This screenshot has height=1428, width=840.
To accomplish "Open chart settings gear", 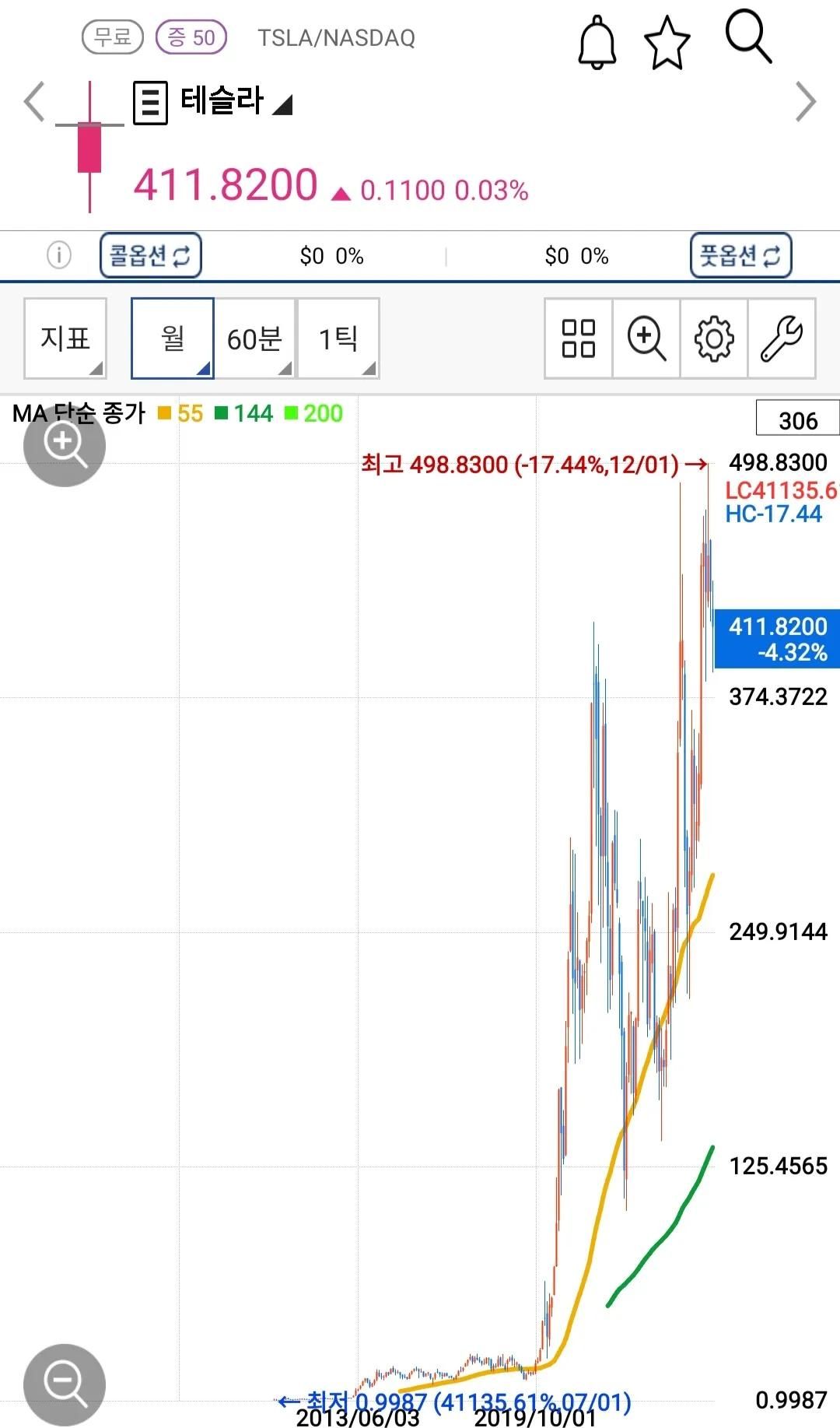I will click(714, 339).
